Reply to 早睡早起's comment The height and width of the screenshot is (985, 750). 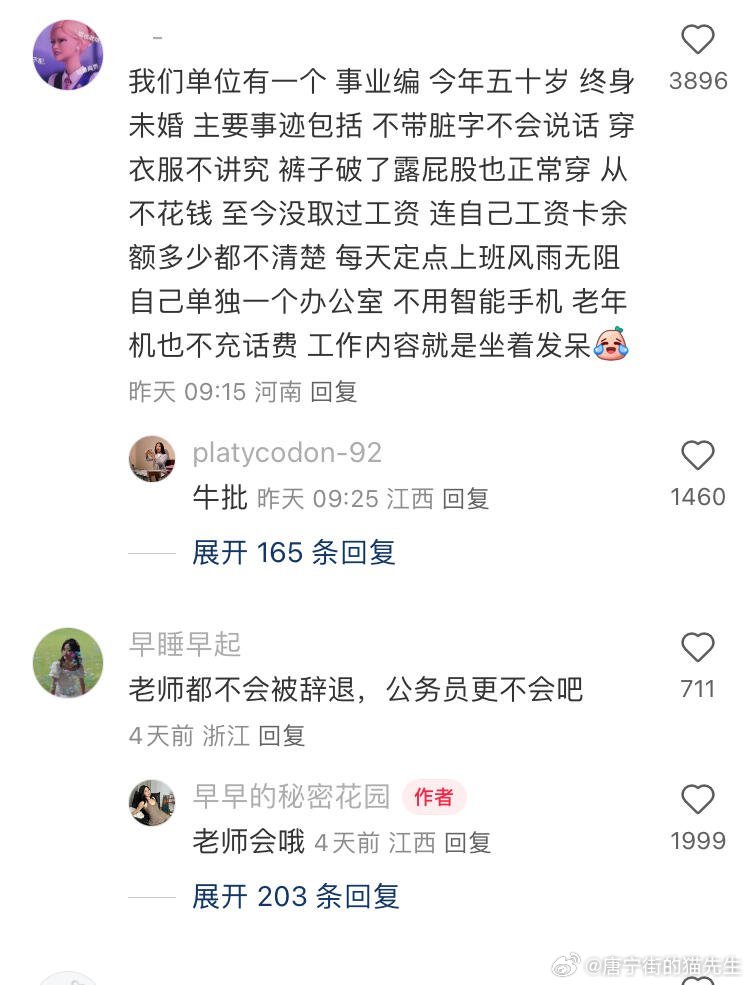[x=281, y=736]
